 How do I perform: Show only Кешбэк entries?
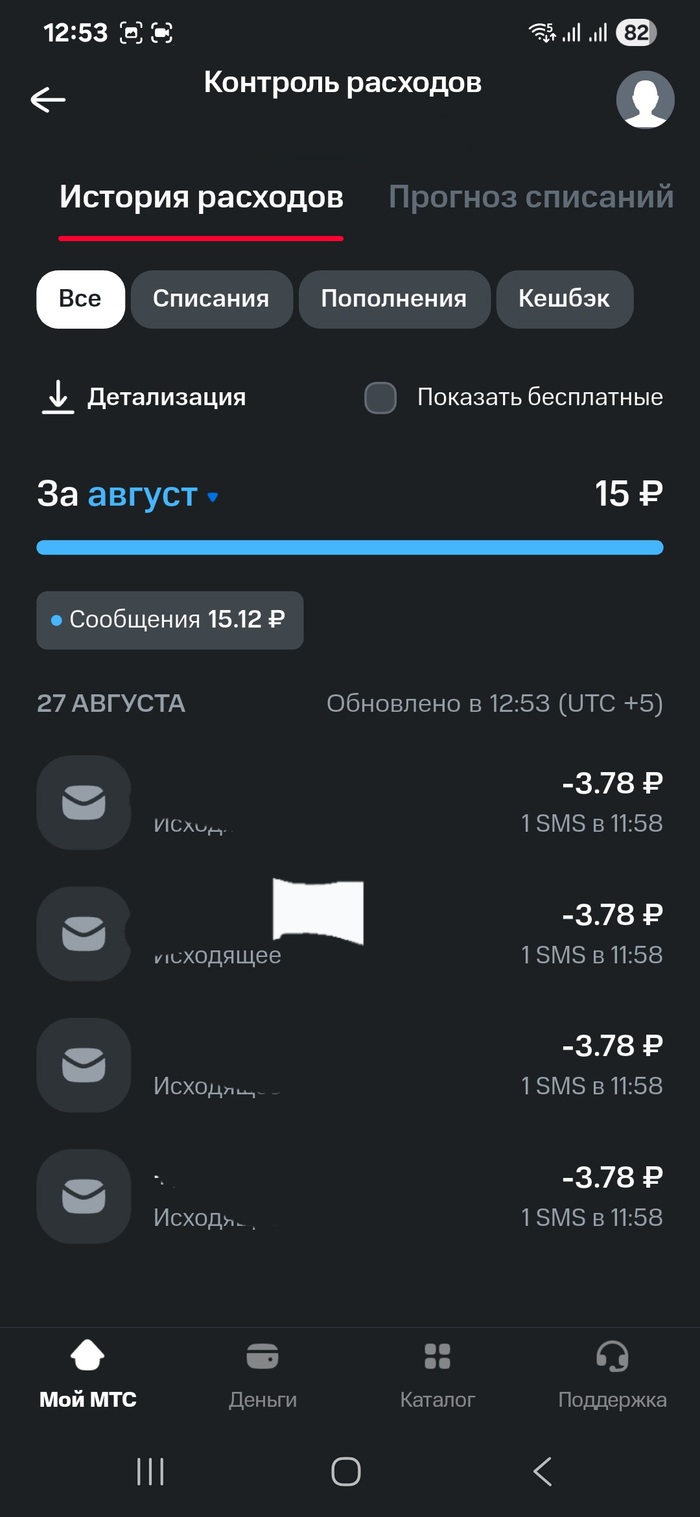tap(564, 299)
